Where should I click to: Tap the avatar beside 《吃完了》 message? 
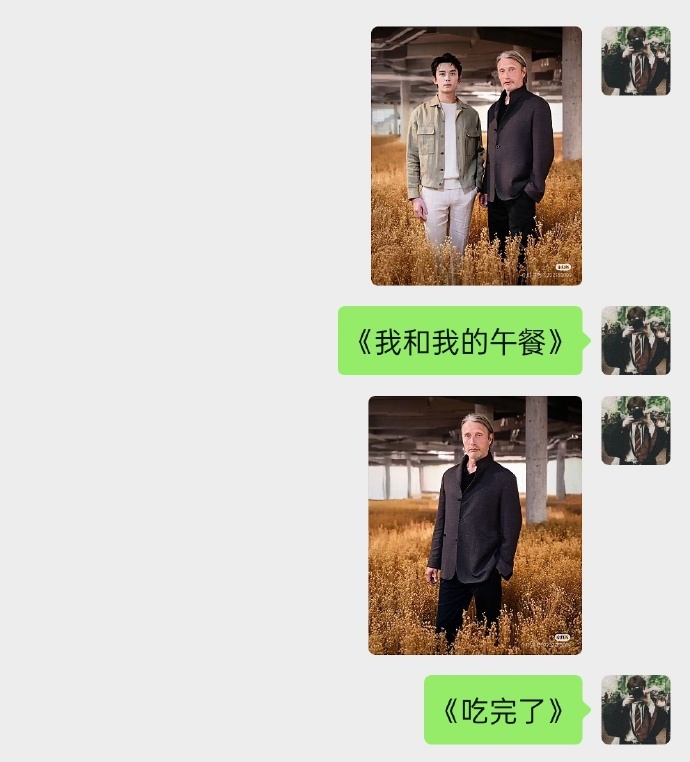[635, 709]
